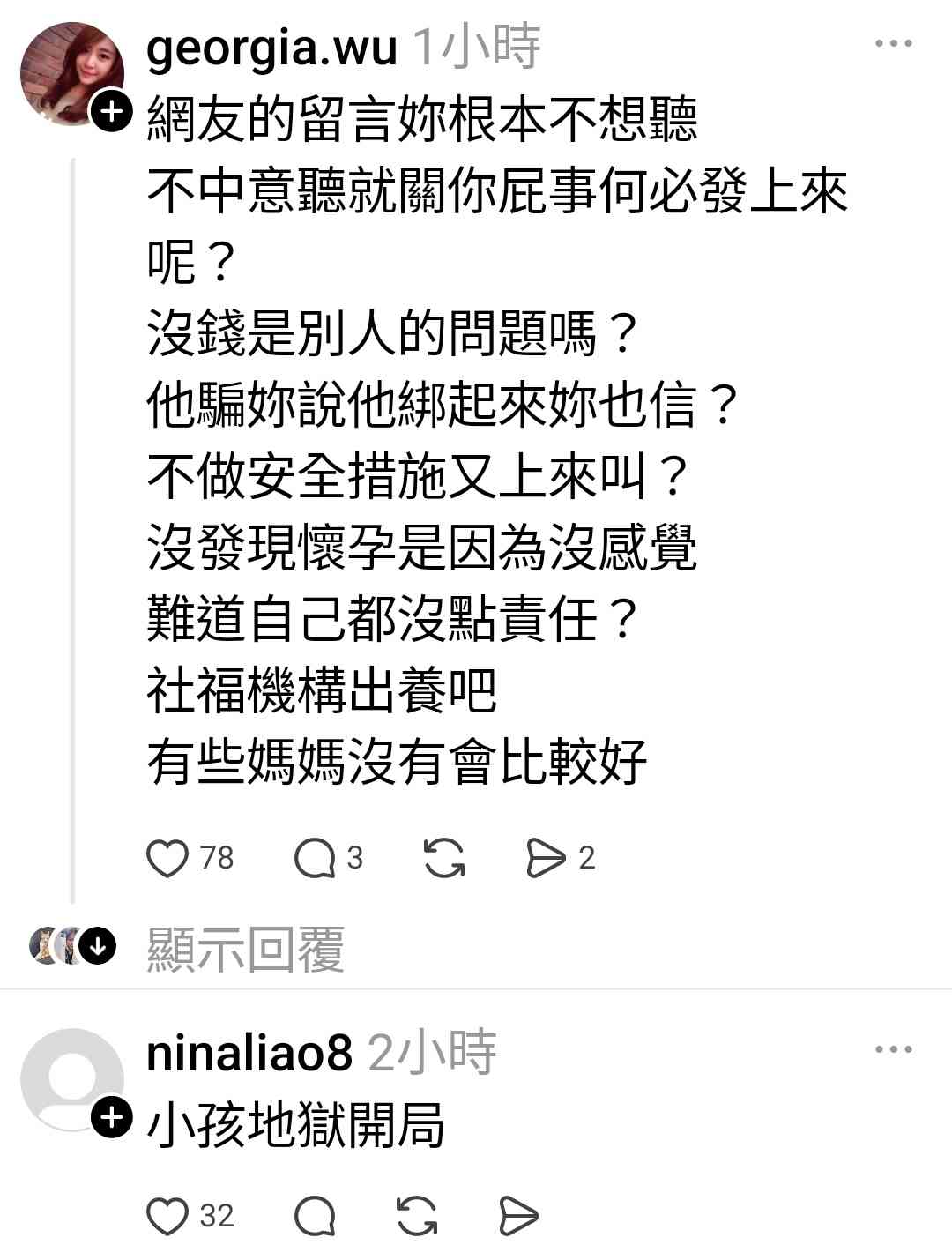Open ninaliao8's username link

click(x=249, y=1053)
